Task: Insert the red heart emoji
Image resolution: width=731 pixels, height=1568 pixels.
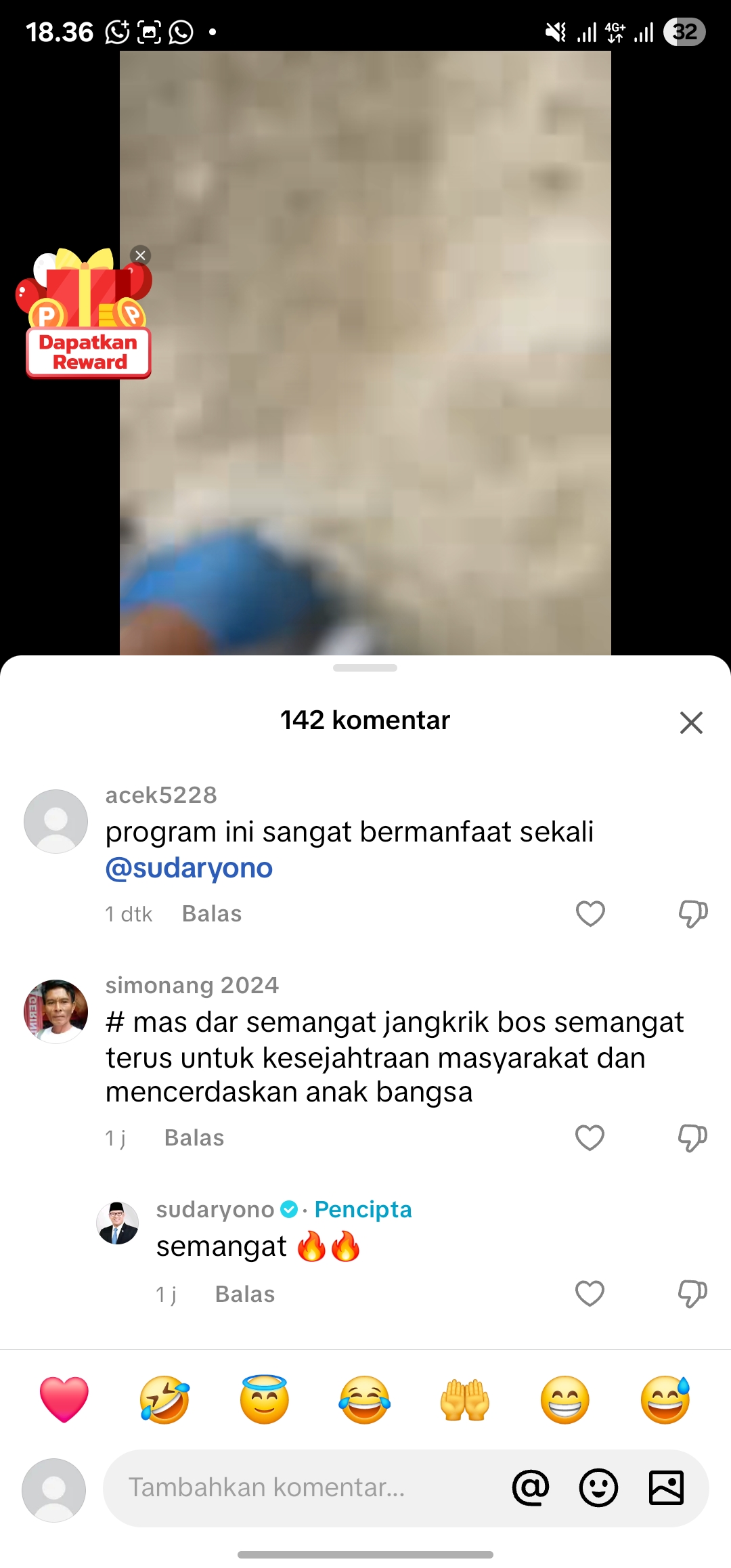Action: (64, 1399)
